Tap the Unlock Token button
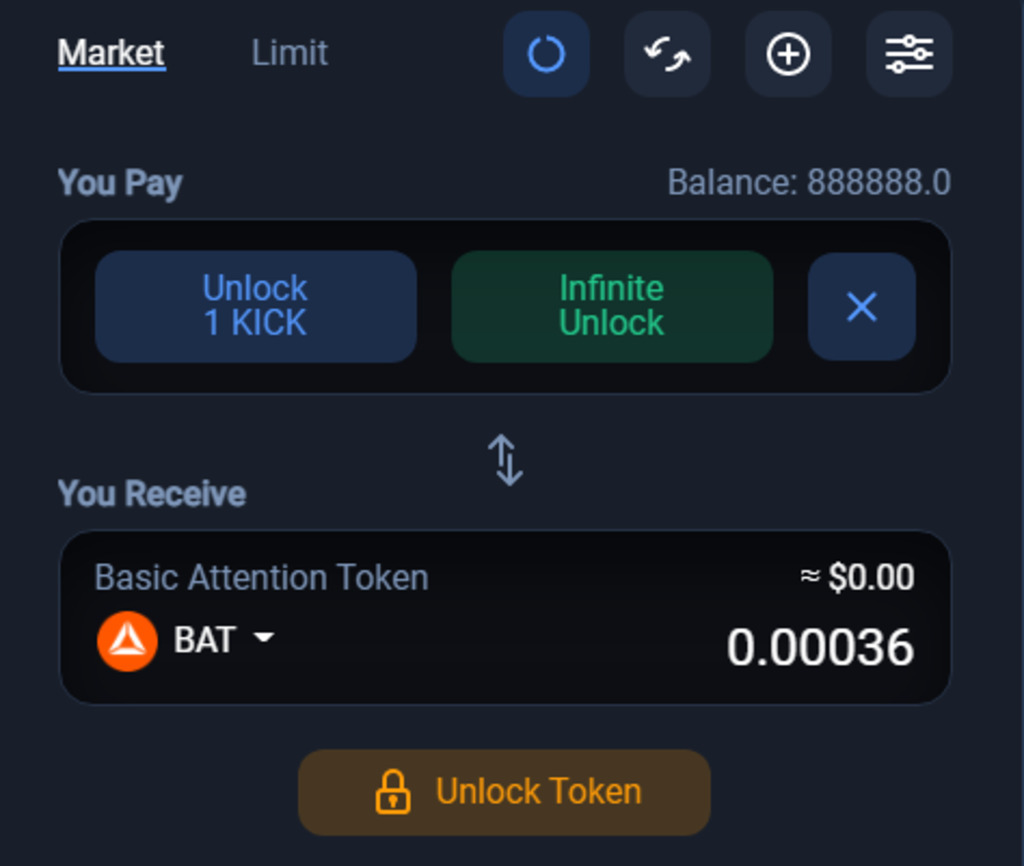Image resolution: width=1024 pixels, height=866 pixels. pos(504,792)
